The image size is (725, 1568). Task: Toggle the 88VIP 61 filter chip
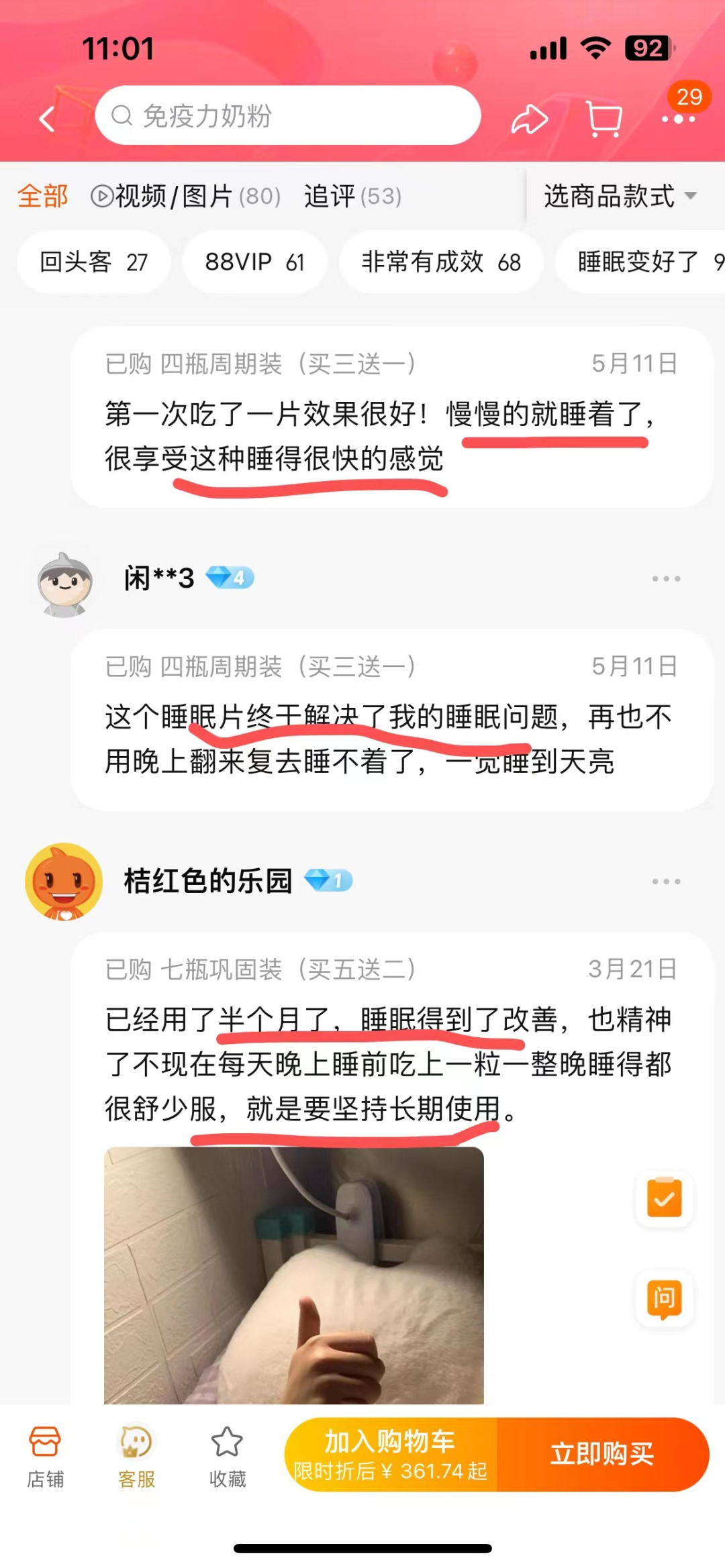coord(254,262)
